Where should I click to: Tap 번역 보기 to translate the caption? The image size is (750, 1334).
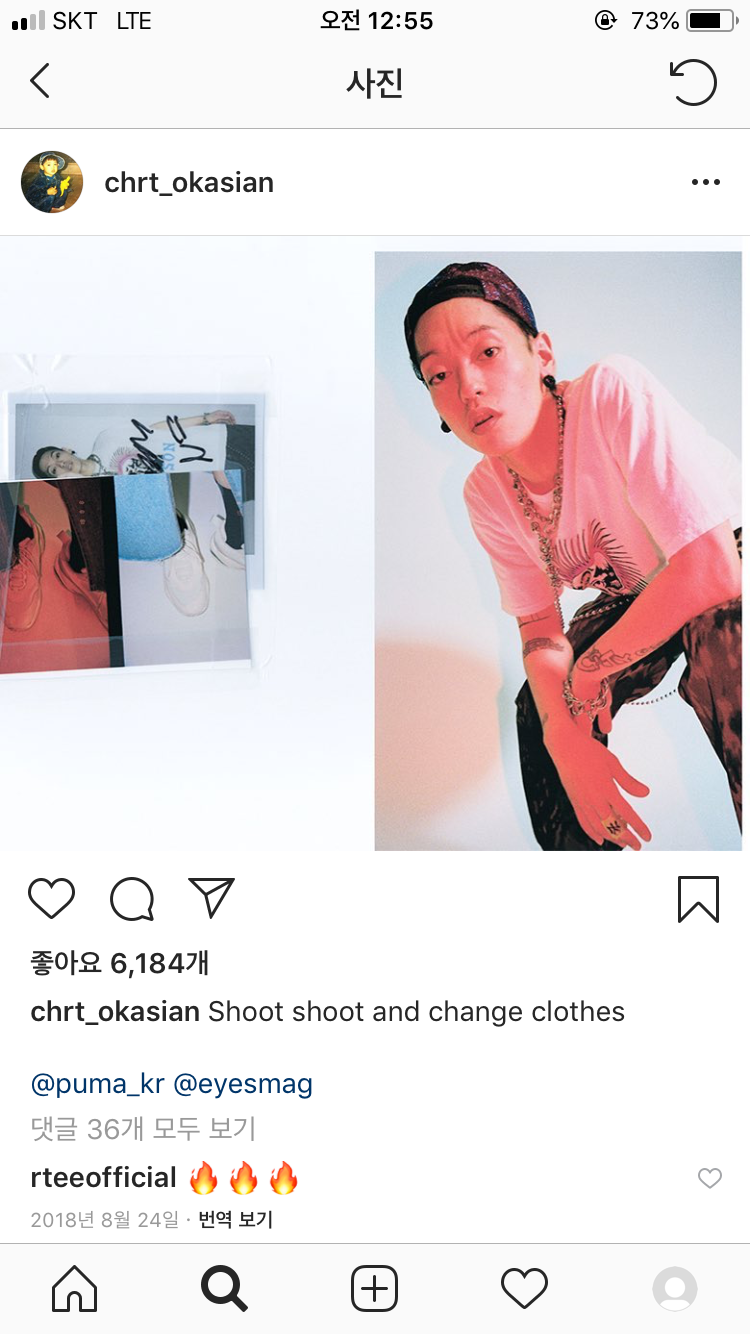click(x=235, y=1220)
